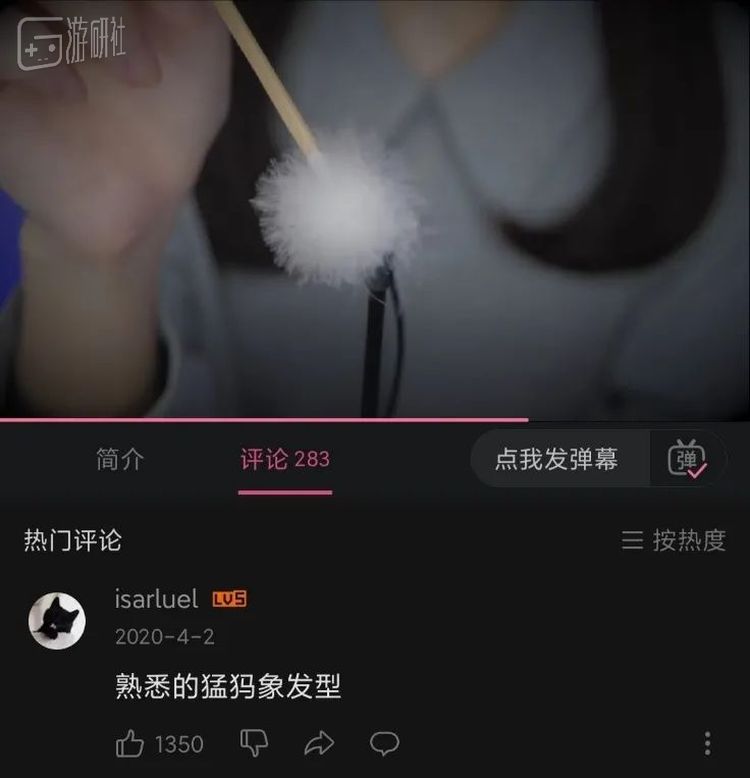
Task: Like isarluel's comment
Action: tap(131, 743)
